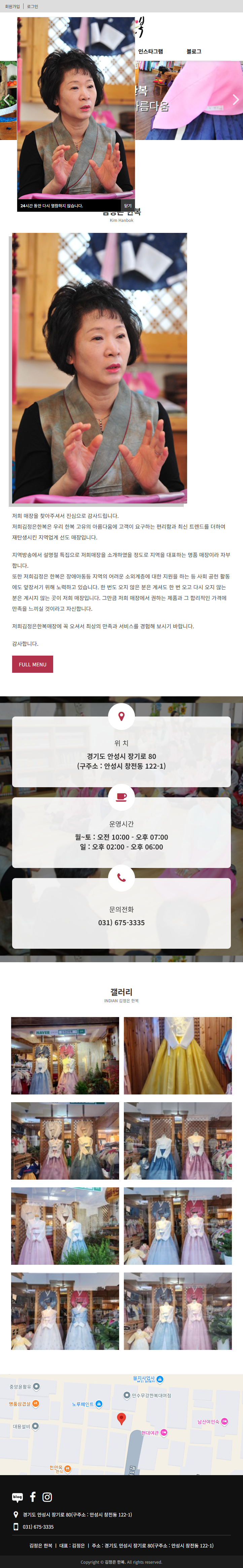
Task: Tap the FULL MENU button
Action: (32, 664)
